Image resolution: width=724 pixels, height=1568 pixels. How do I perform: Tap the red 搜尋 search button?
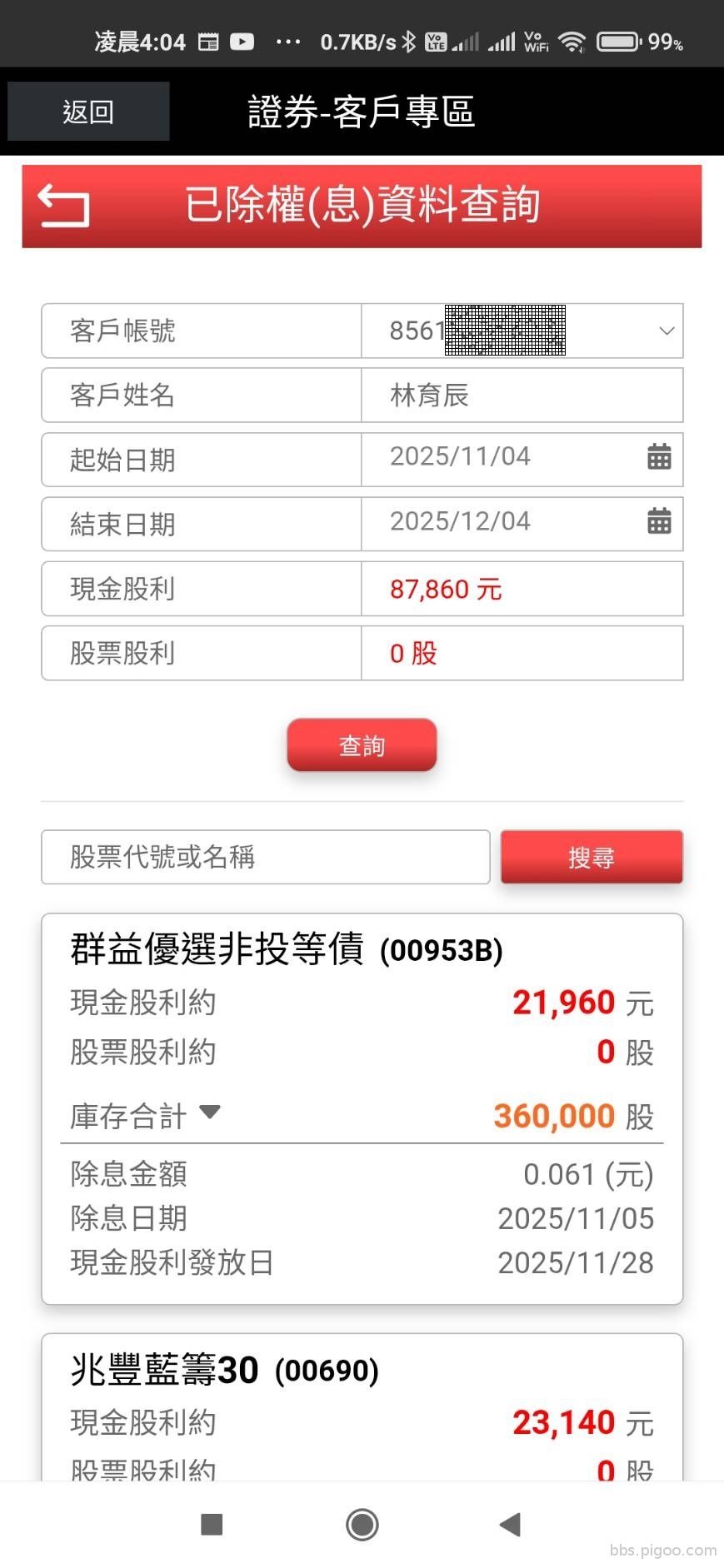pos(592,857)
